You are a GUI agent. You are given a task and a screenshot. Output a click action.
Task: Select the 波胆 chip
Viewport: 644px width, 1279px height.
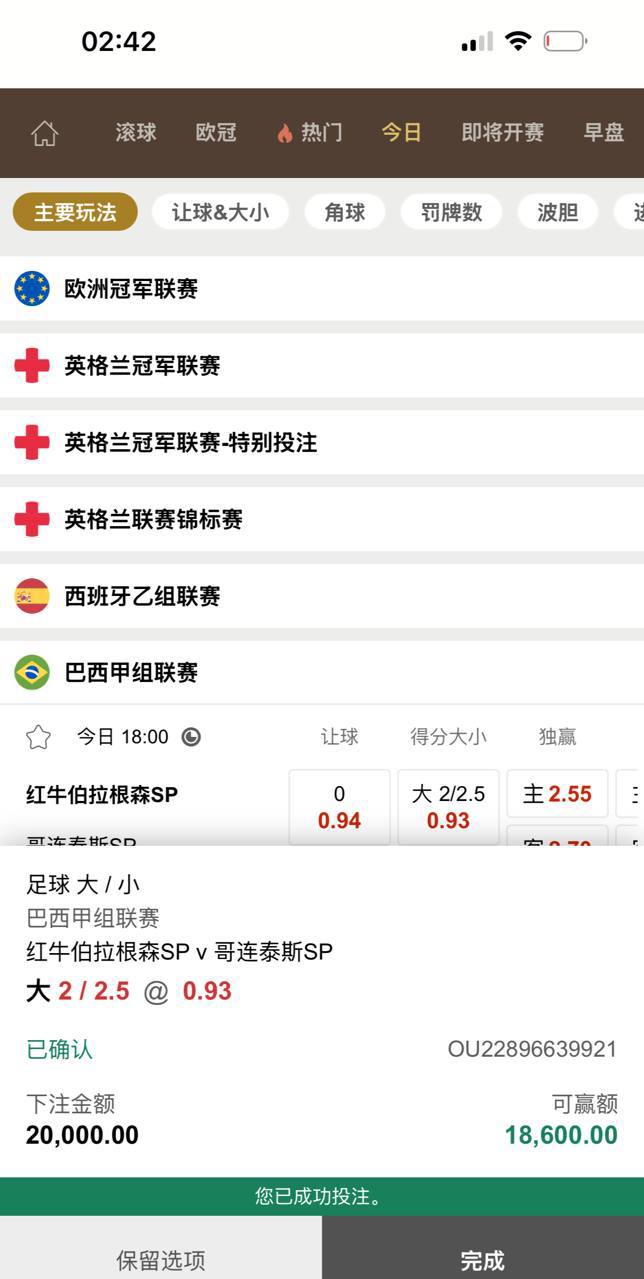coord(557,212)
